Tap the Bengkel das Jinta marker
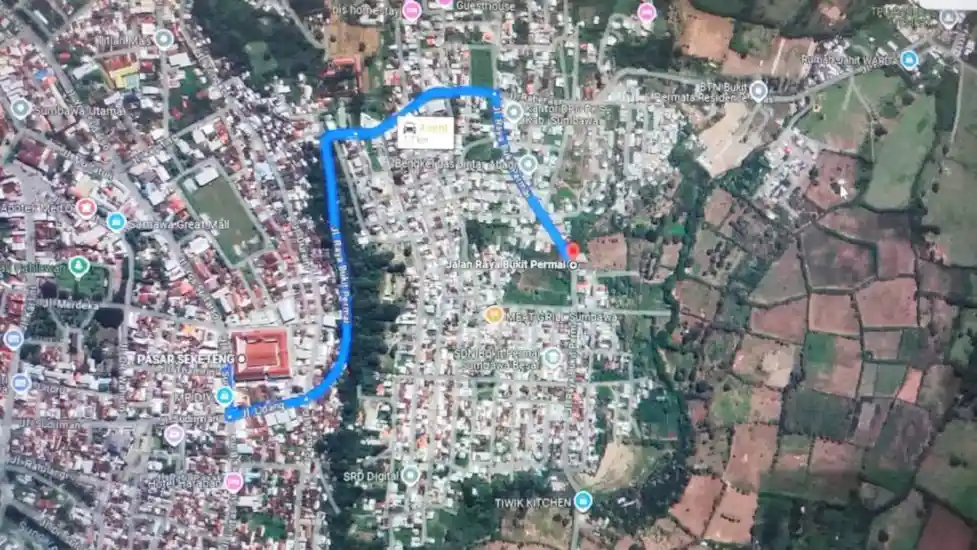The image size is (977, 550). [528, 163]
